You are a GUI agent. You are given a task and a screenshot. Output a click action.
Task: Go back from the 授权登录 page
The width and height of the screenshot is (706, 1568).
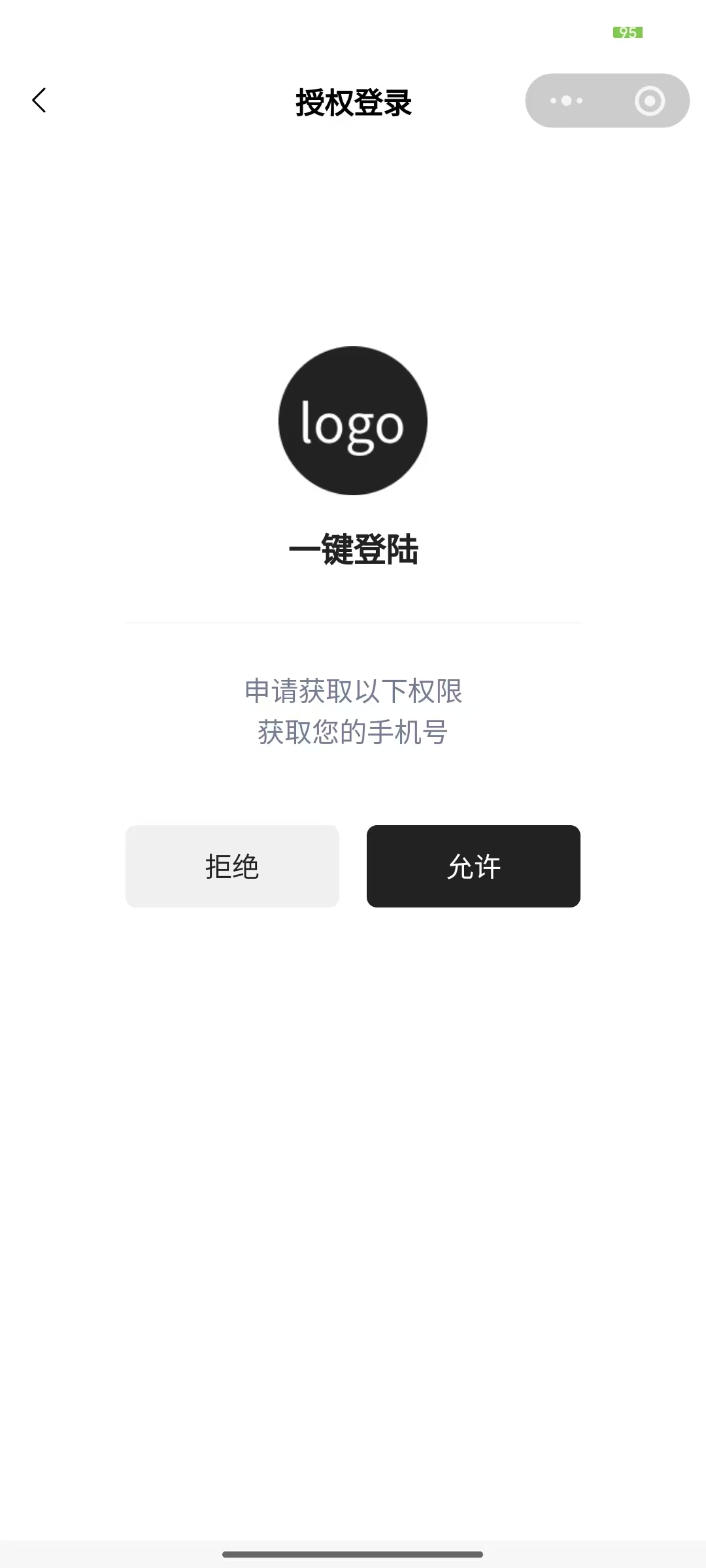(x=39, y=101)
